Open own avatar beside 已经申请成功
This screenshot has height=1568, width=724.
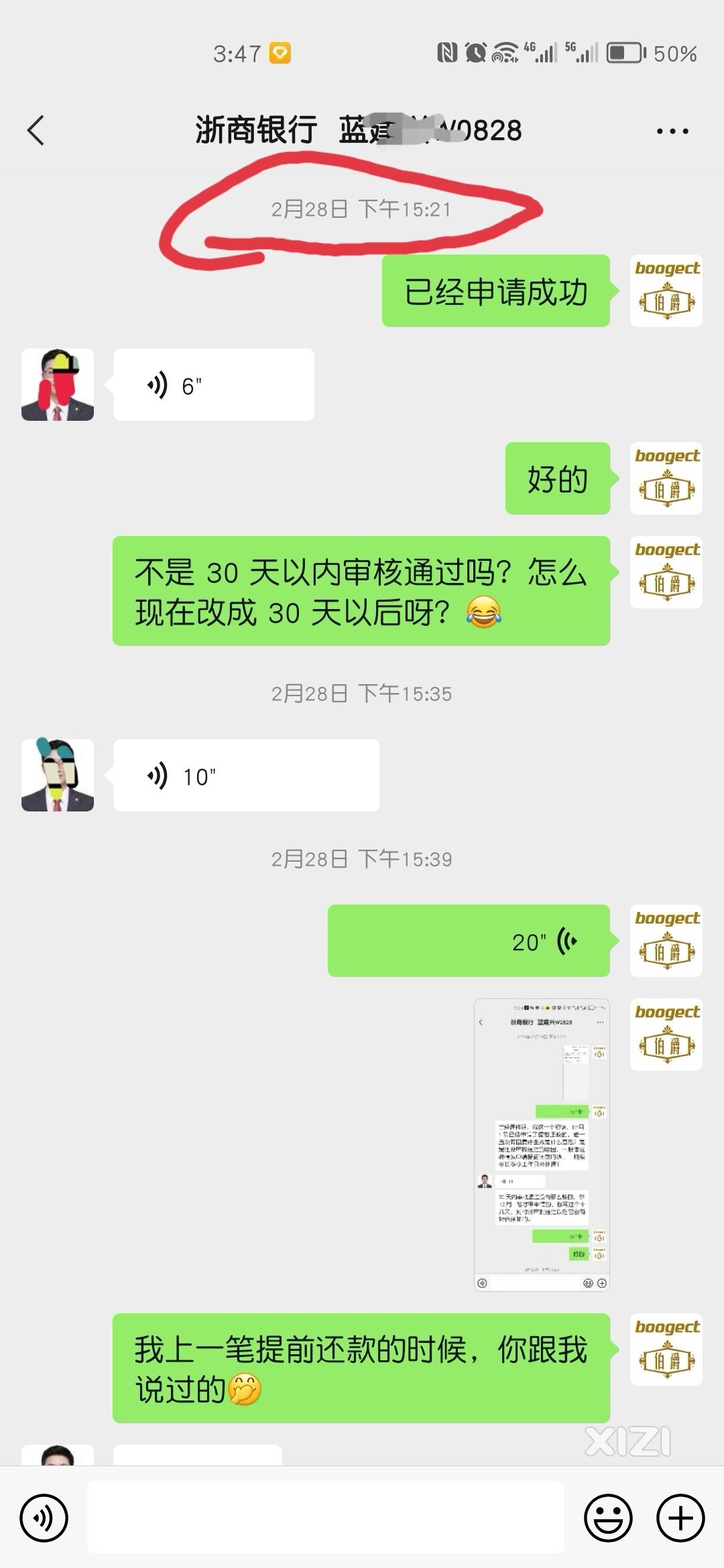click(x=666, y=291)
